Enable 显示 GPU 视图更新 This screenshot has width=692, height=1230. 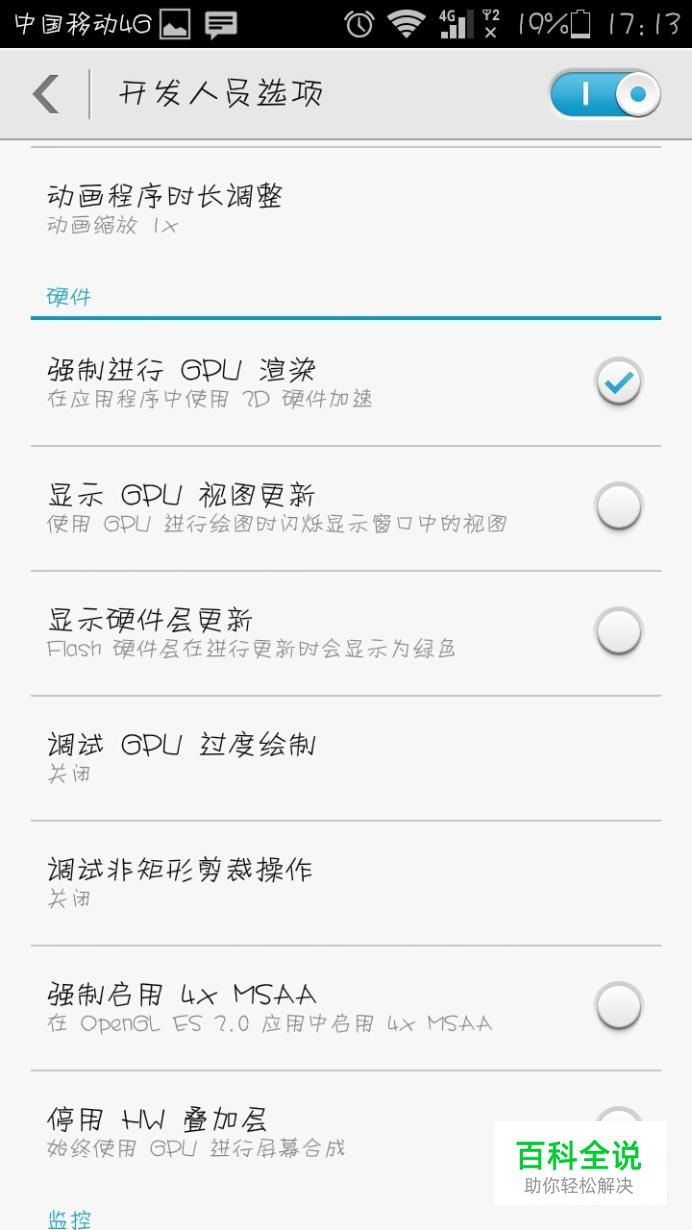pyautogui.click(x=619, y=507)
